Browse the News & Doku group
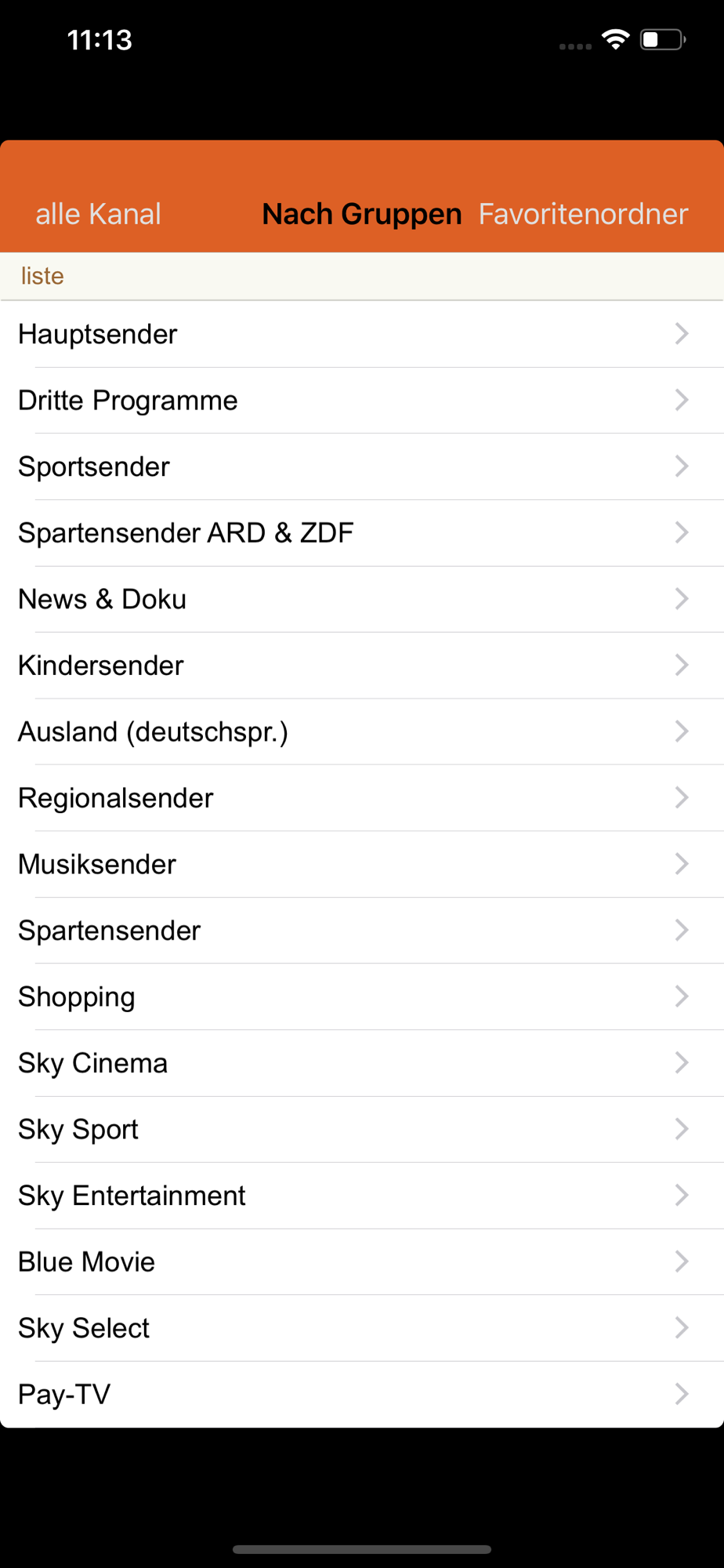 click(362, 599)
